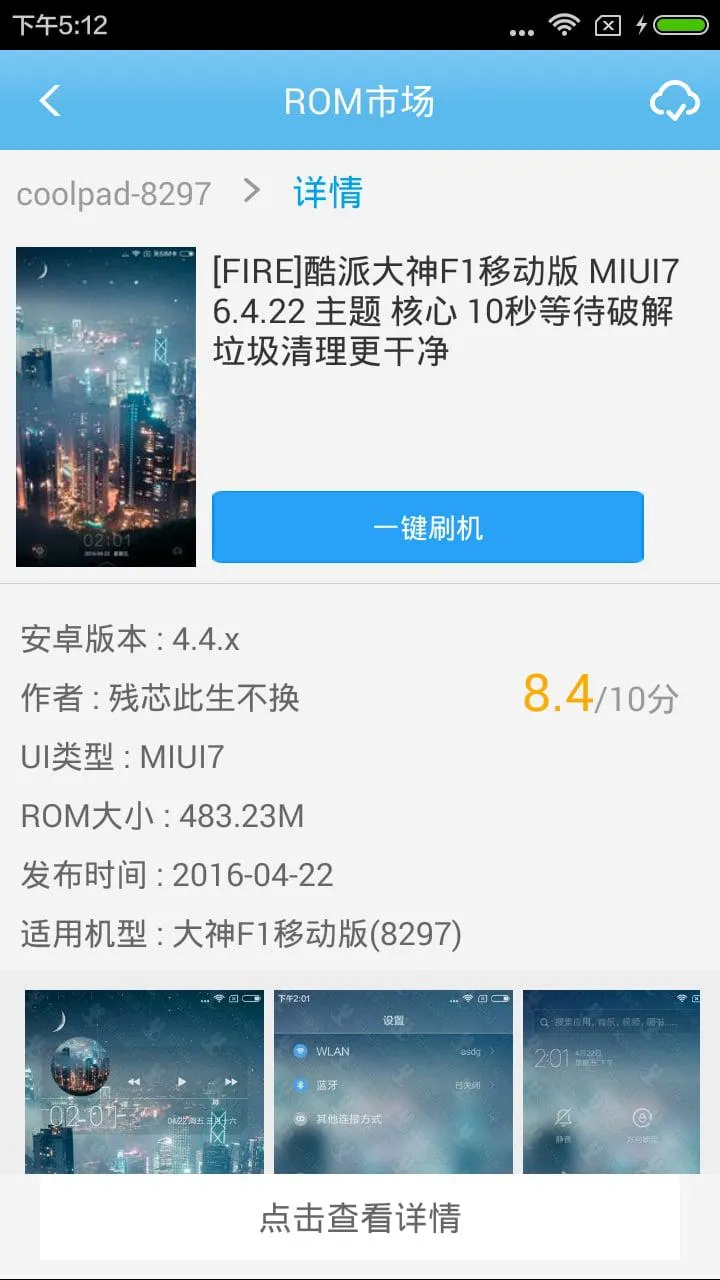Tap the cloud download icon top right

(675, 100)
